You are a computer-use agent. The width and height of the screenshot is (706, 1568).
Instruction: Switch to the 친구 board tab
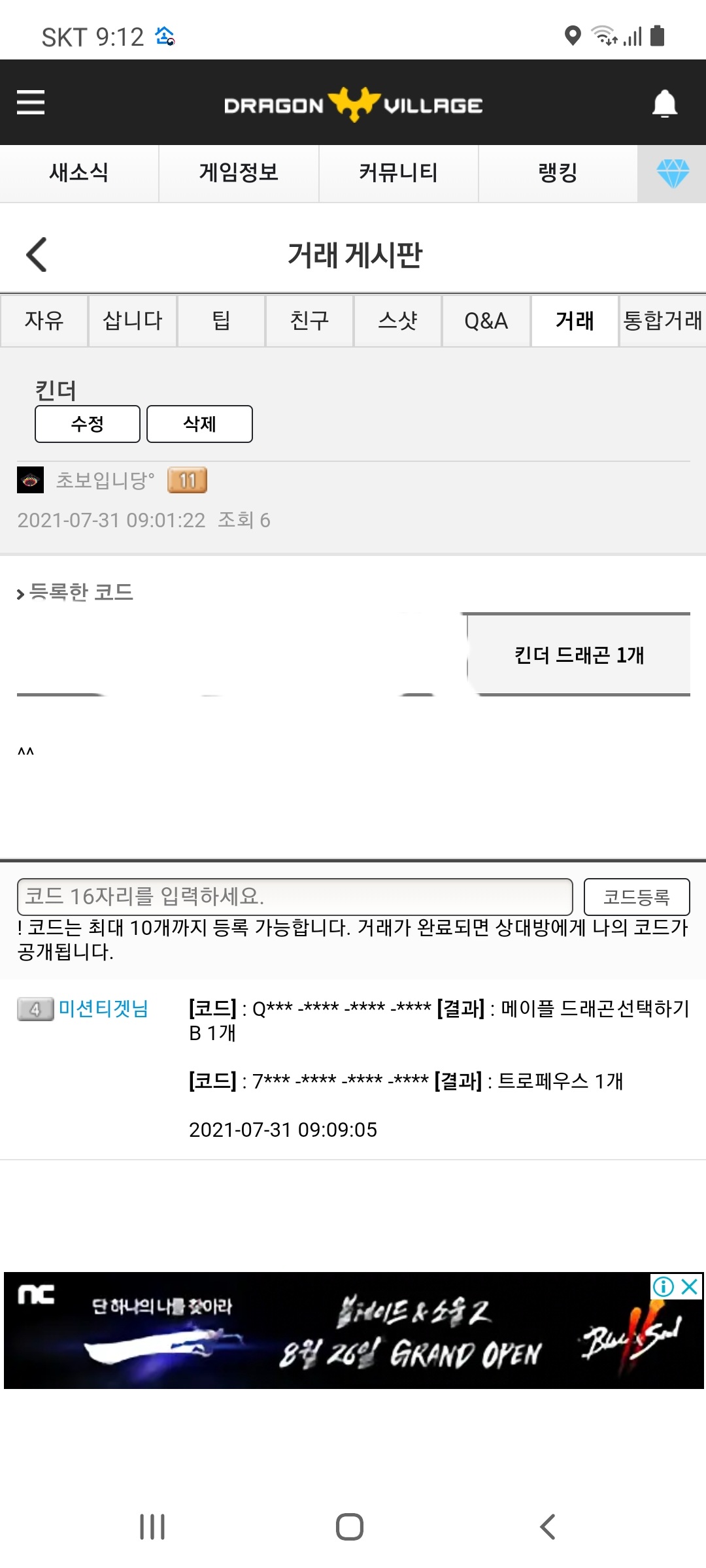pos(309,321)
